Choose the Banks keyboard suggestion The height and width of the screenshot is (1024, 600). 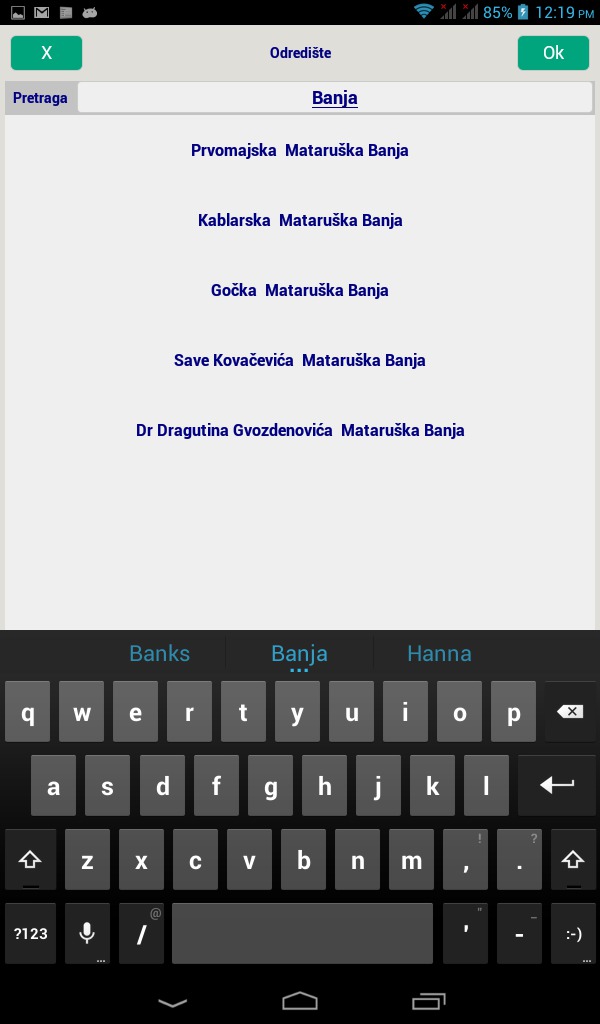click(x=159, y=653)
